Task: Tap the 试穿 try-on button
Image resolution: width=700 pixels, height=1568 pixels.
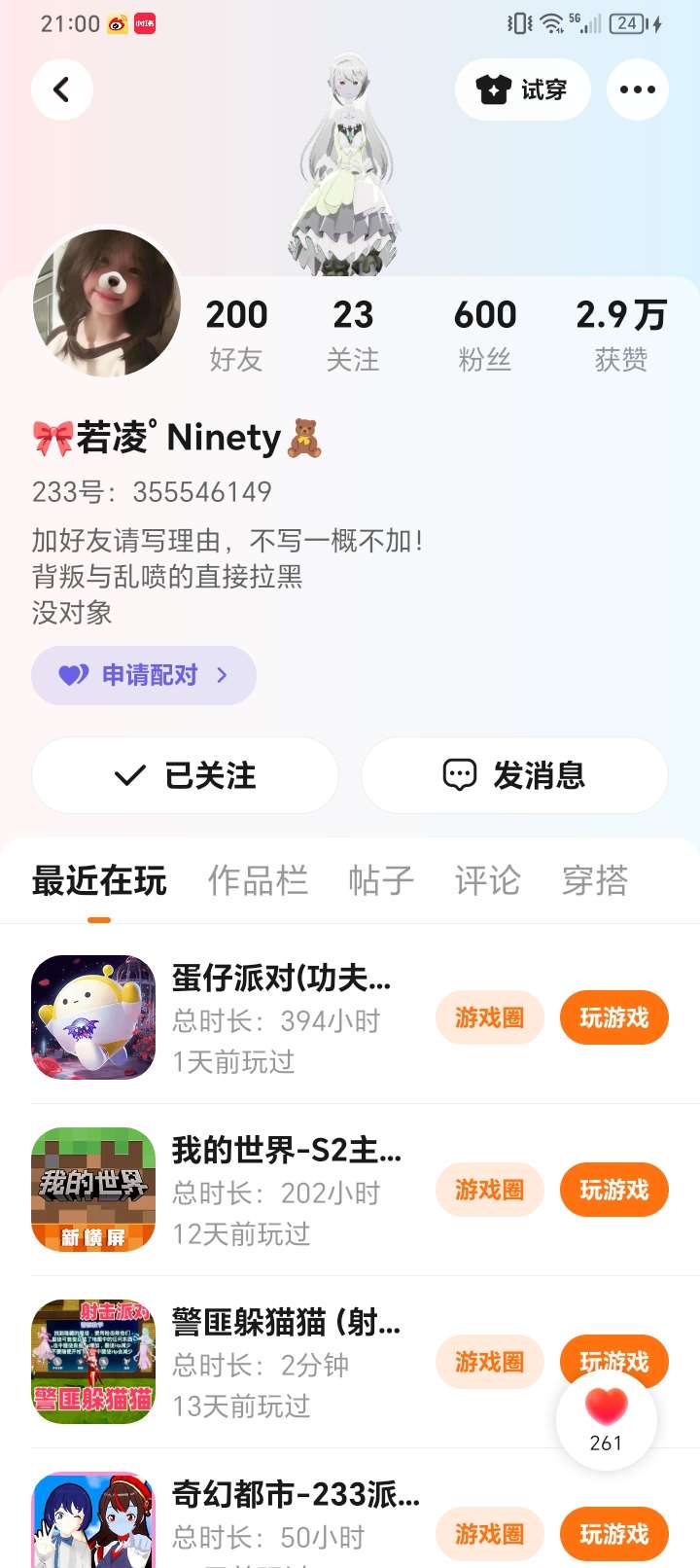Action: click(x=523, y=89)
